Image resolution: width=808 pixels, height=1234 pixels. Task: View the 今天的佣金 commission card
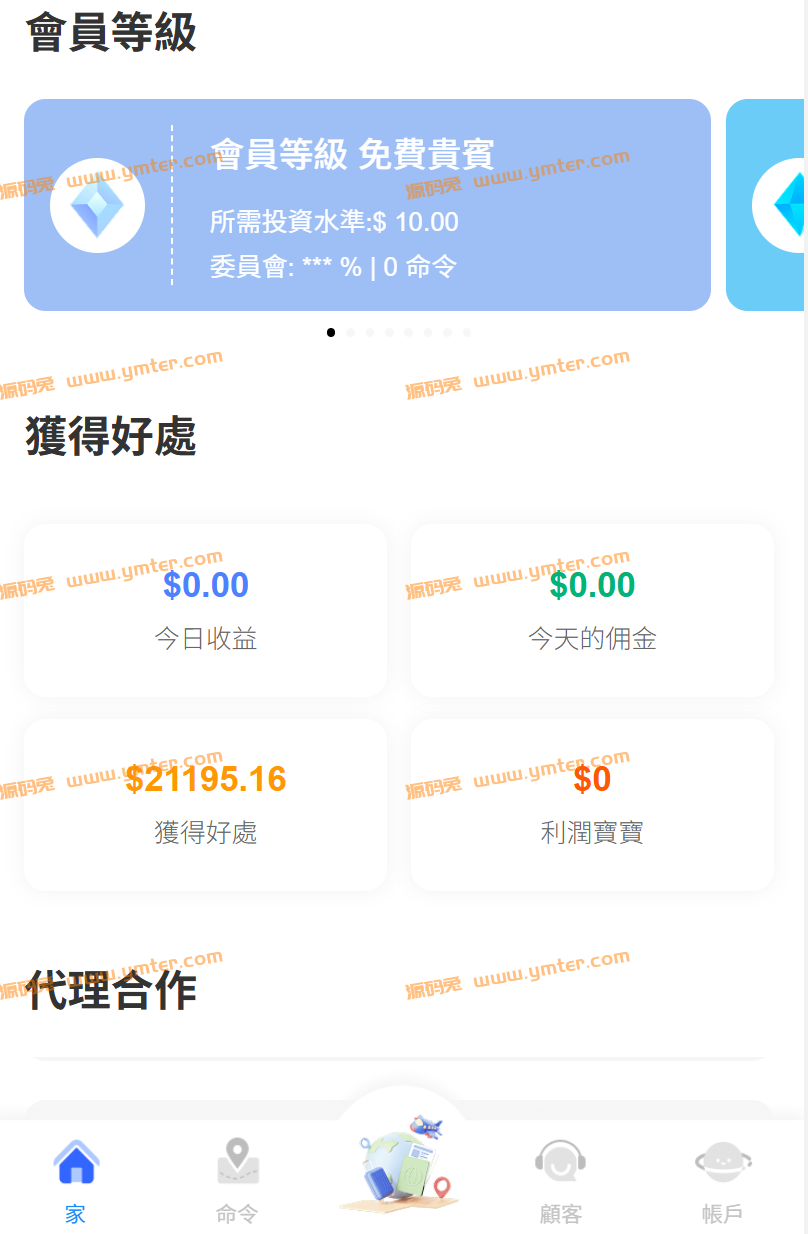coord(592,610)
